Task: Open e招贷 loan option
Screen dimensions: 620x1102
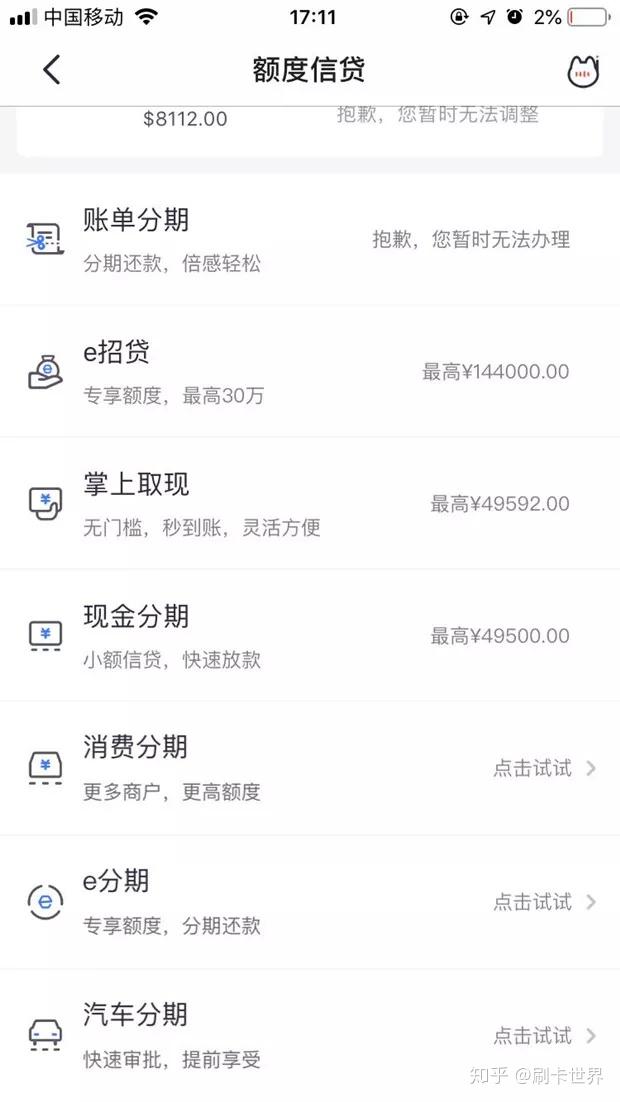Action: click(310, 372)
